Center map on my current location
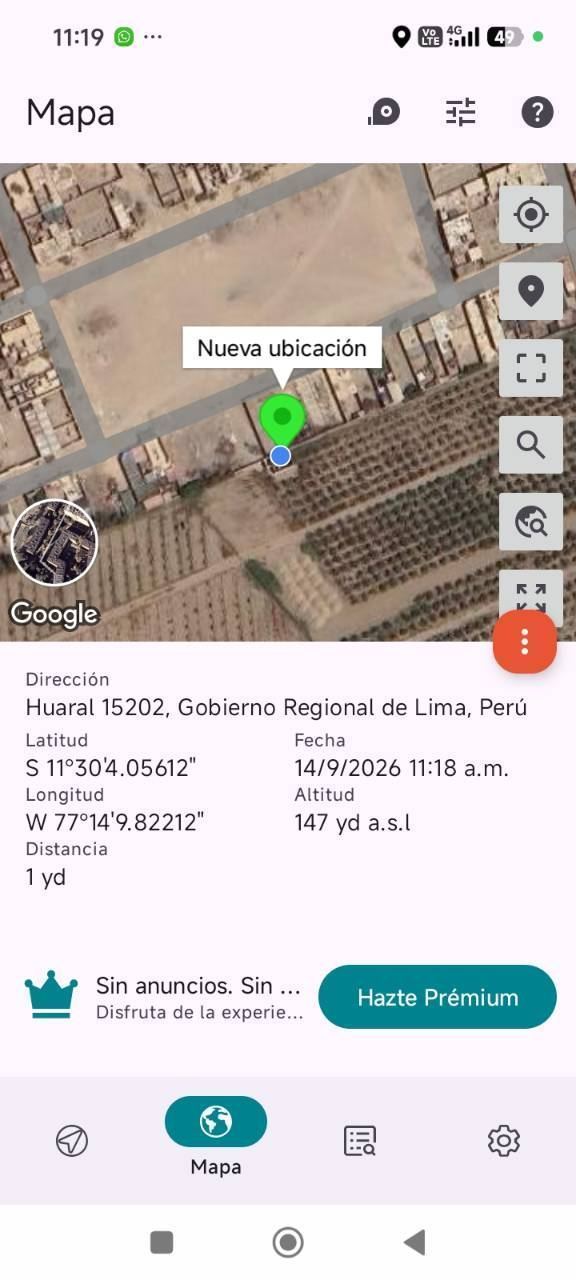576x1280 pixels. (531, 214)
